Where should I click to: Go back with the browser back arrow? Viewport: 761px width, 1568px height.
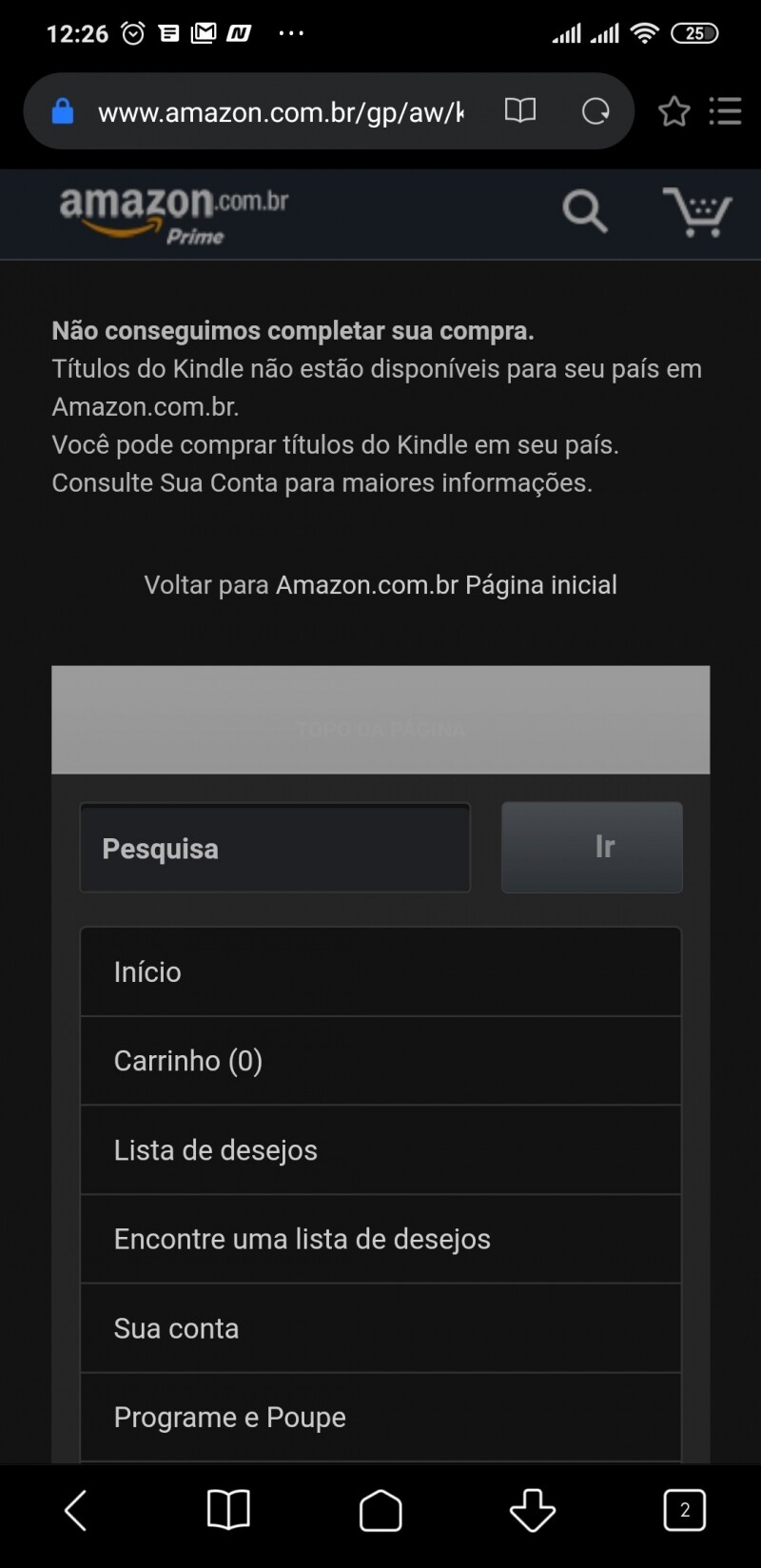coord(76,1510)
